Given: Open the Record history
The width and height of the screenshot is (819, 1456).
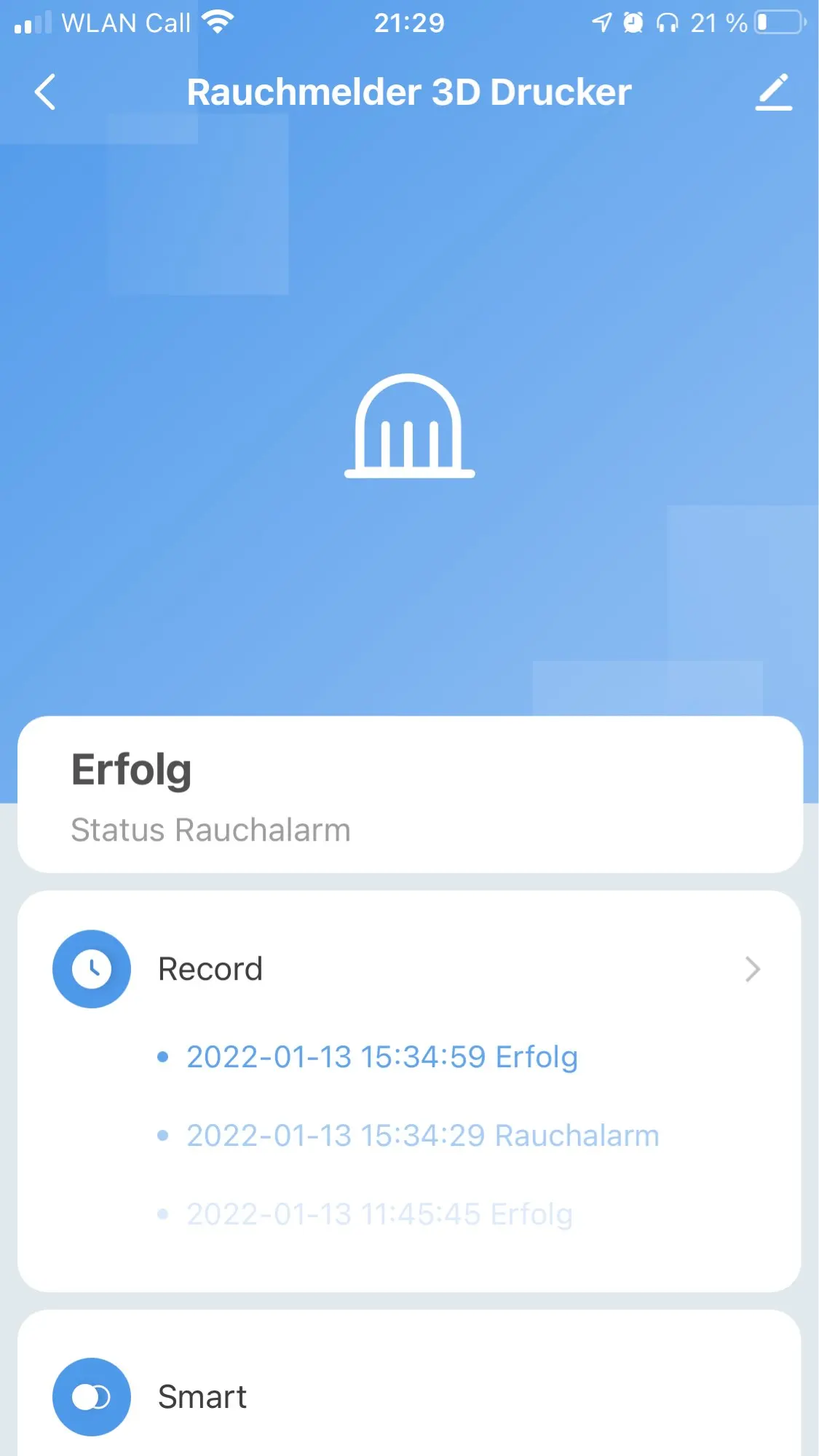Looking at the screenshot, I should click(408, 969).
